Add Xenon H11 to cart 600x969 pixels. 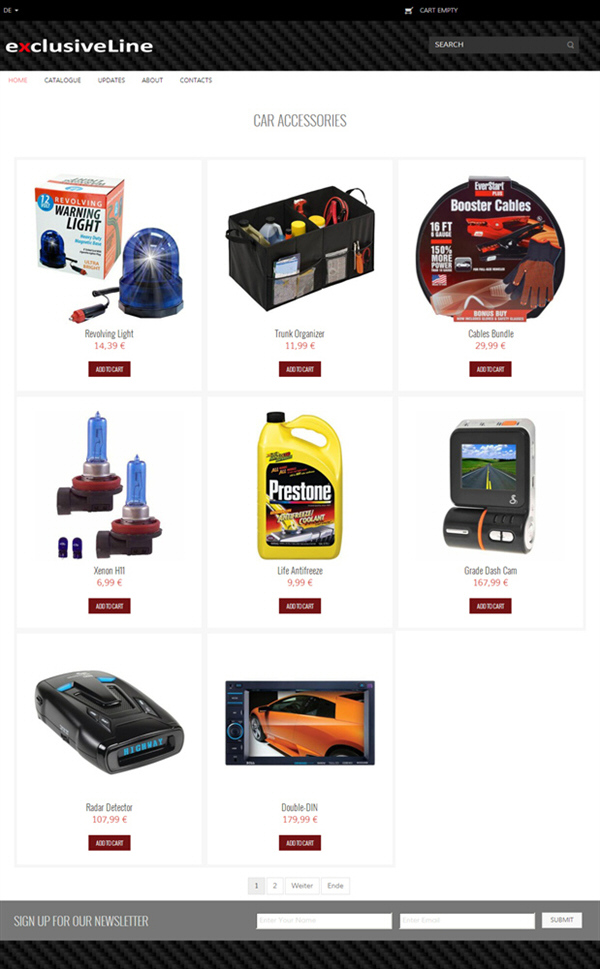[x=109, y=606]
